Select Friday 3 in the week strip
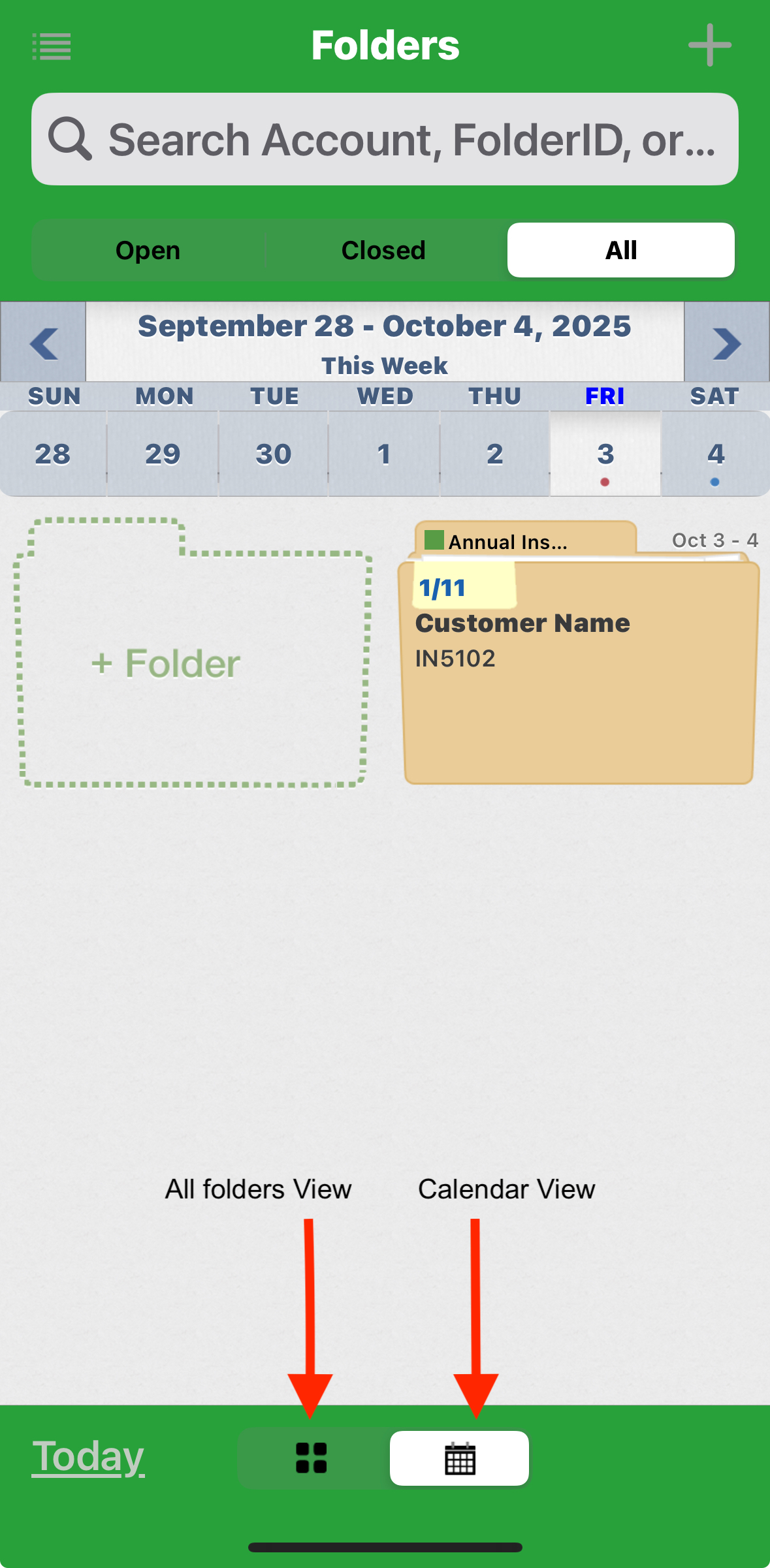Image resolution: width=770 pixels, height=1568 pixels. 605,454
